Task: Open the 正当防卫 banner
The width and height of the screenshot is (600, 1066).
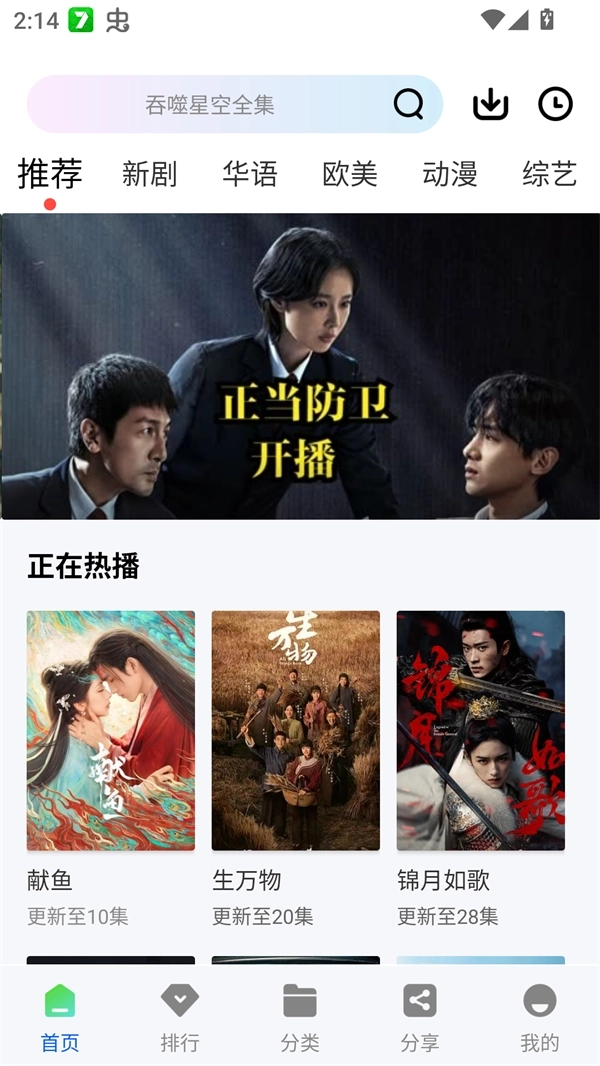Action: (300, 366)
